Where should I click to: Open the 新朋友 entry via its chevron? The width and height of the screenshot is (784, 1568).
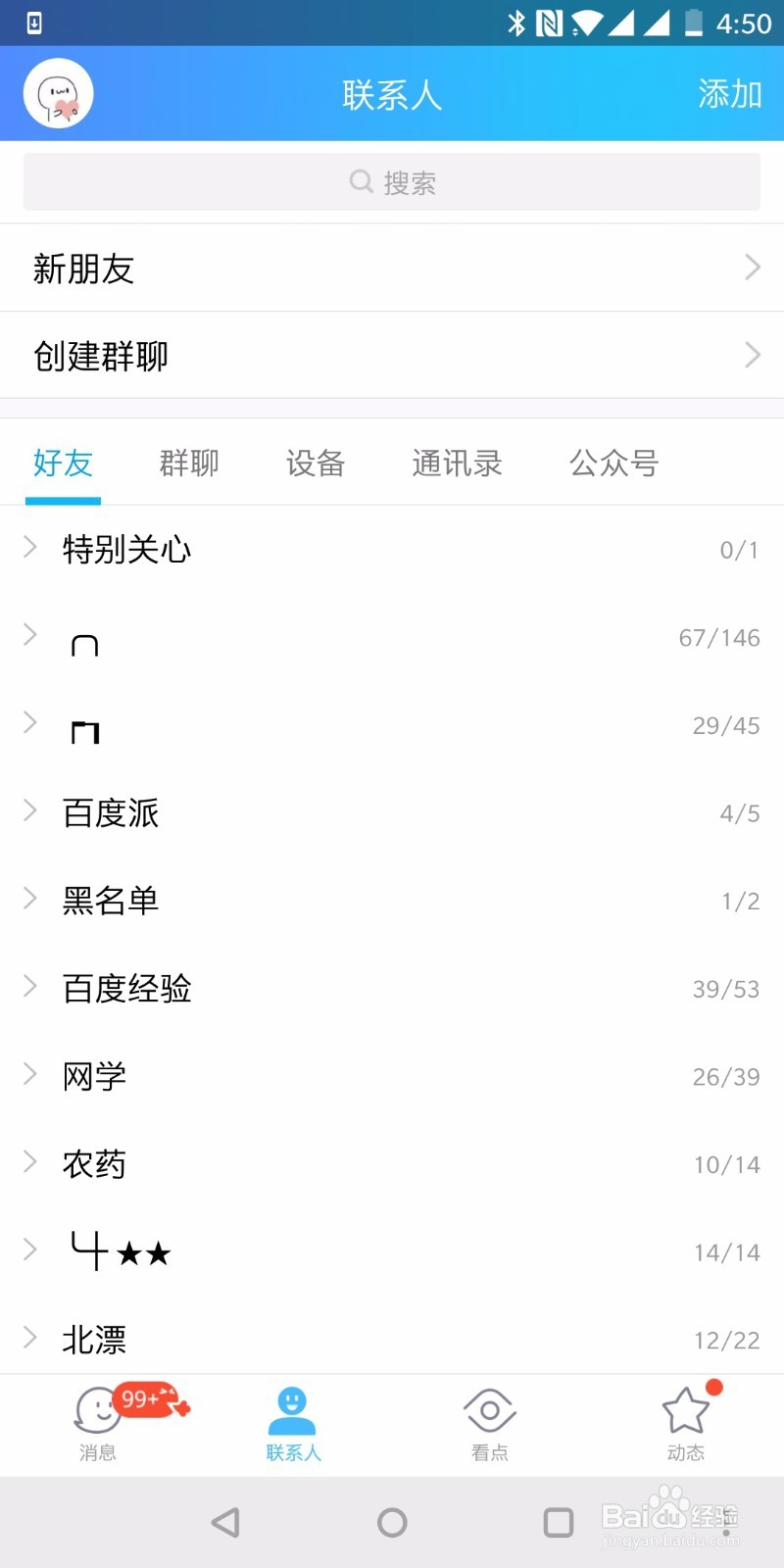(751, 267)
